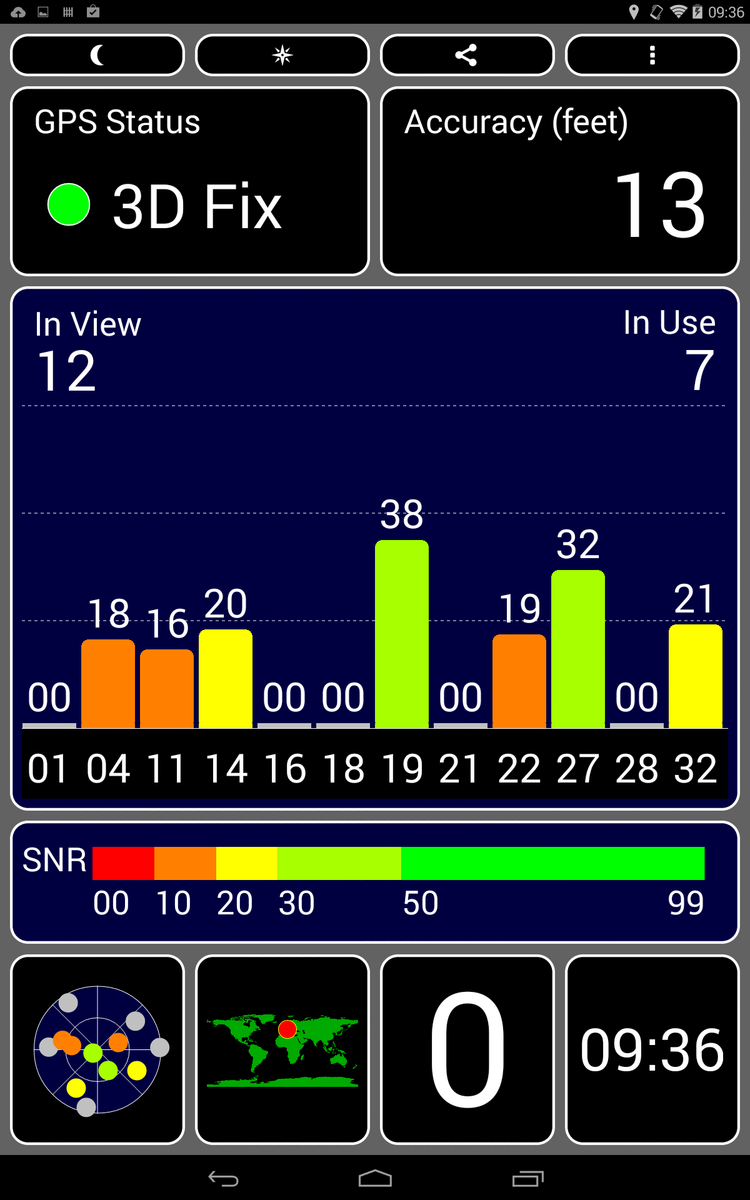Open the time tile showing 09:36
This screenshot has width=750, height=1200.
tap(652, 1049)
